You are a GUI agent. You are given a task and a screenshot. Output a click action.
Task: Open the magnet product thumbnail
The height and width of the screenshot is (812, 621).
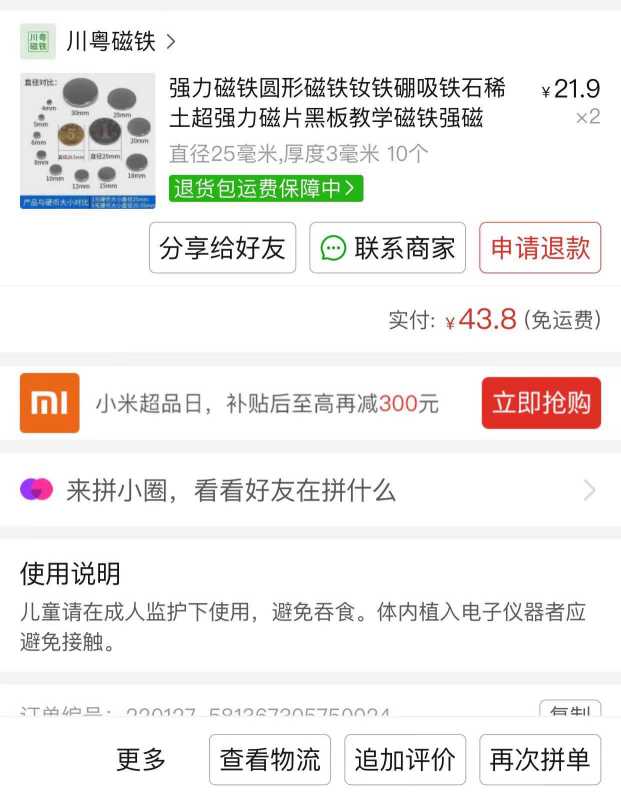88,141
